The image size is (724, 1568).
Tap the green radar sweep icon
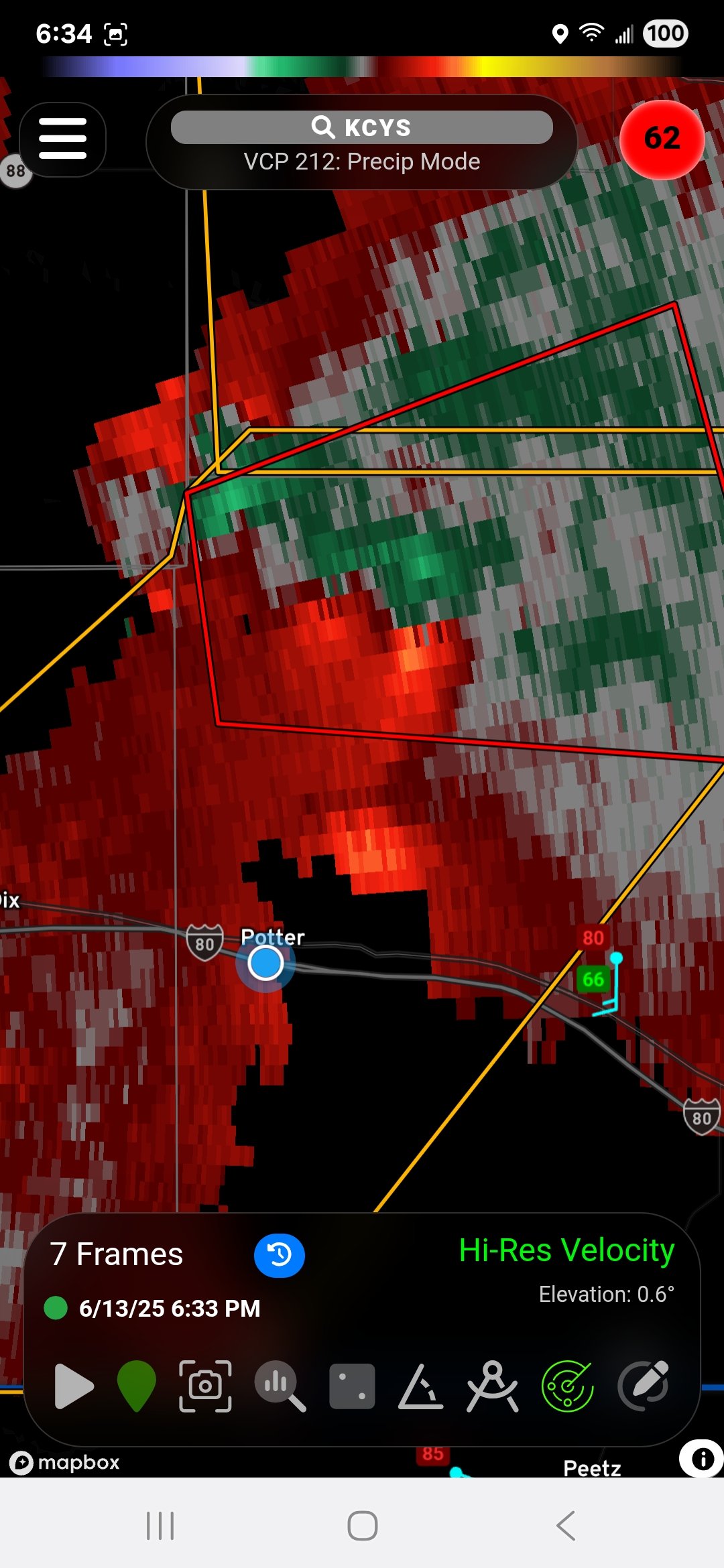[568, 1386]
